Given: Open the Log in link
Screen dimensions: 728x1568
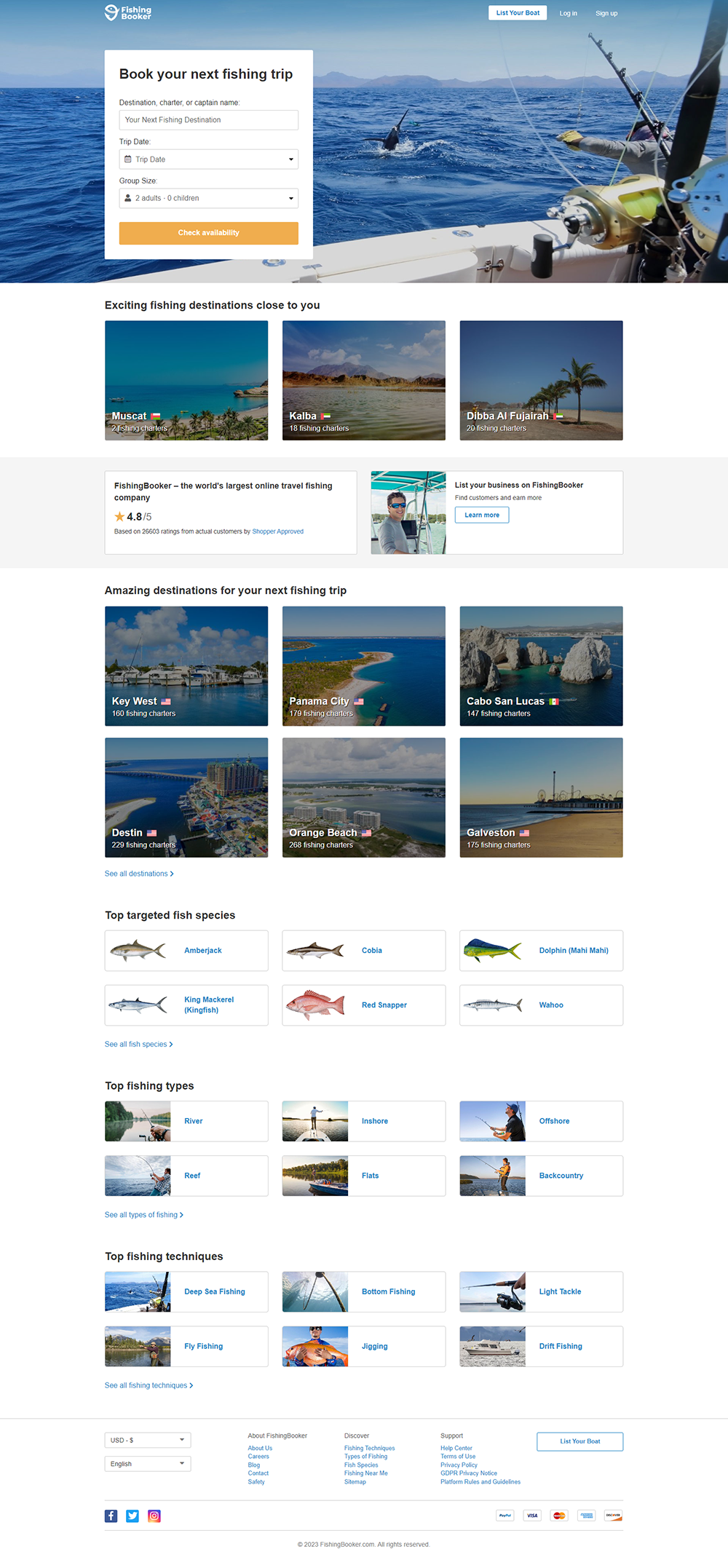Looking at the screenshot, I should 568,13.
